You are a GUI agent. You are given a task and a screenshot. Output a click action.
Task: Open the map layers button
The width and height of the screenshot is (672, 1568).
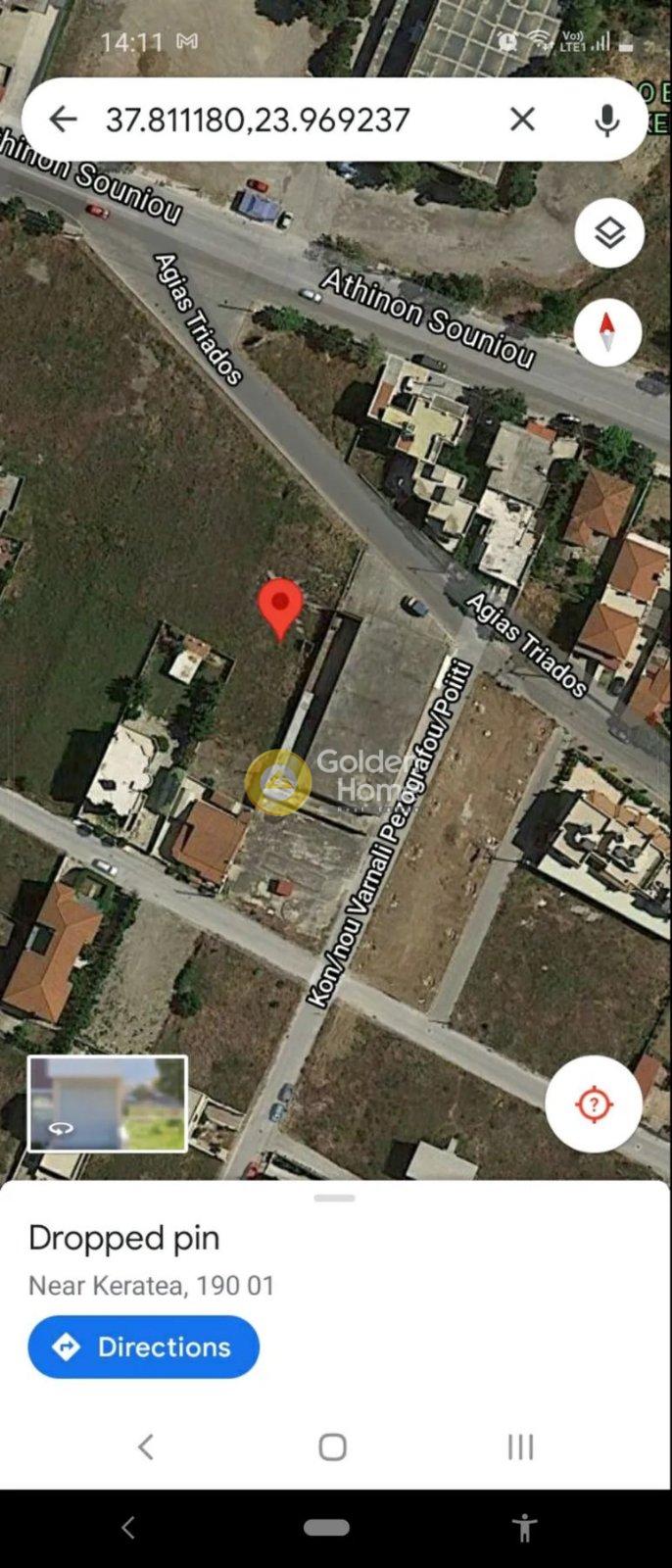(608, 233)
